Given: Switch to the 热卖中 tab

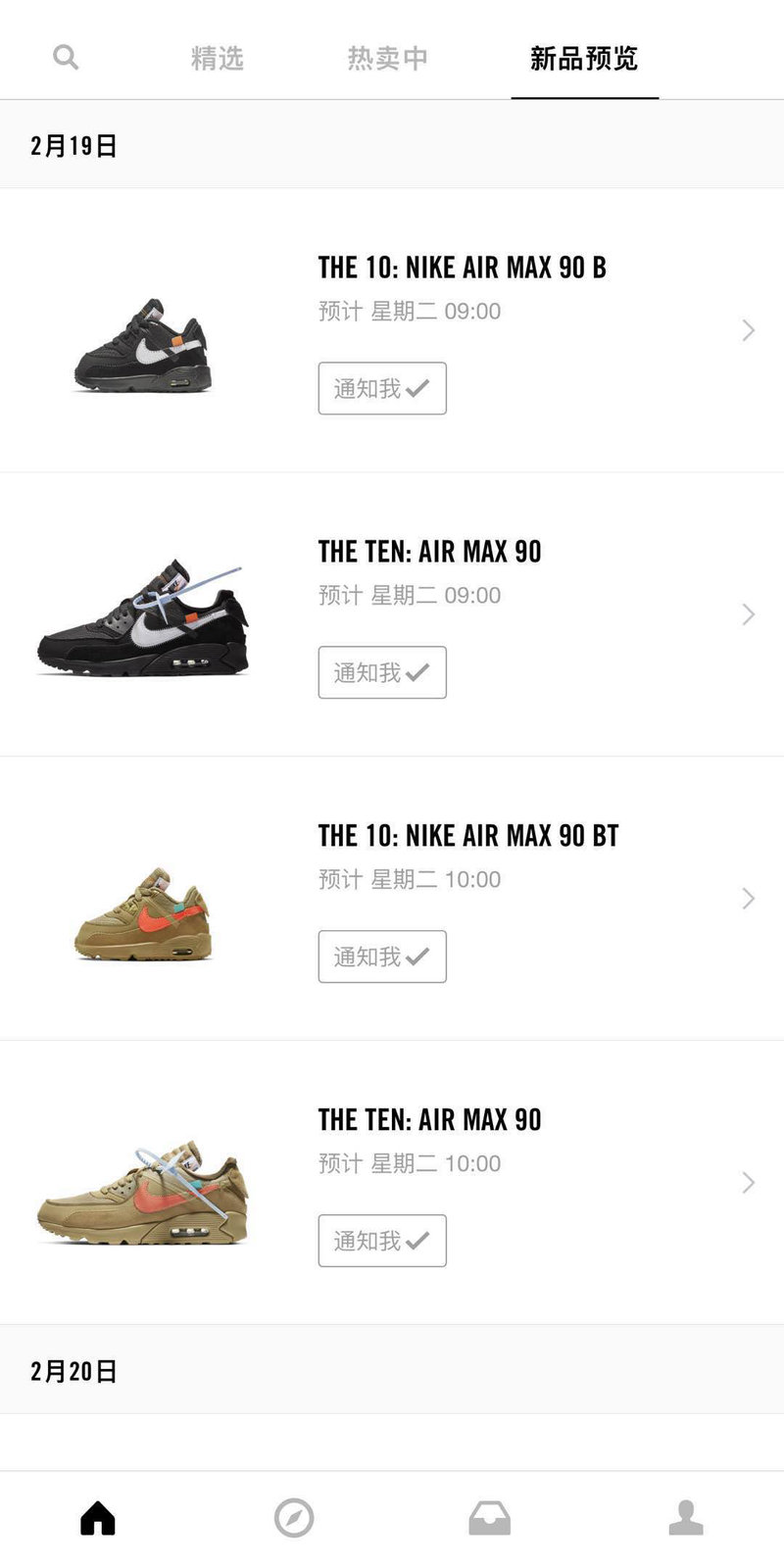Looking at the screenshot, I should pos(388,58).
